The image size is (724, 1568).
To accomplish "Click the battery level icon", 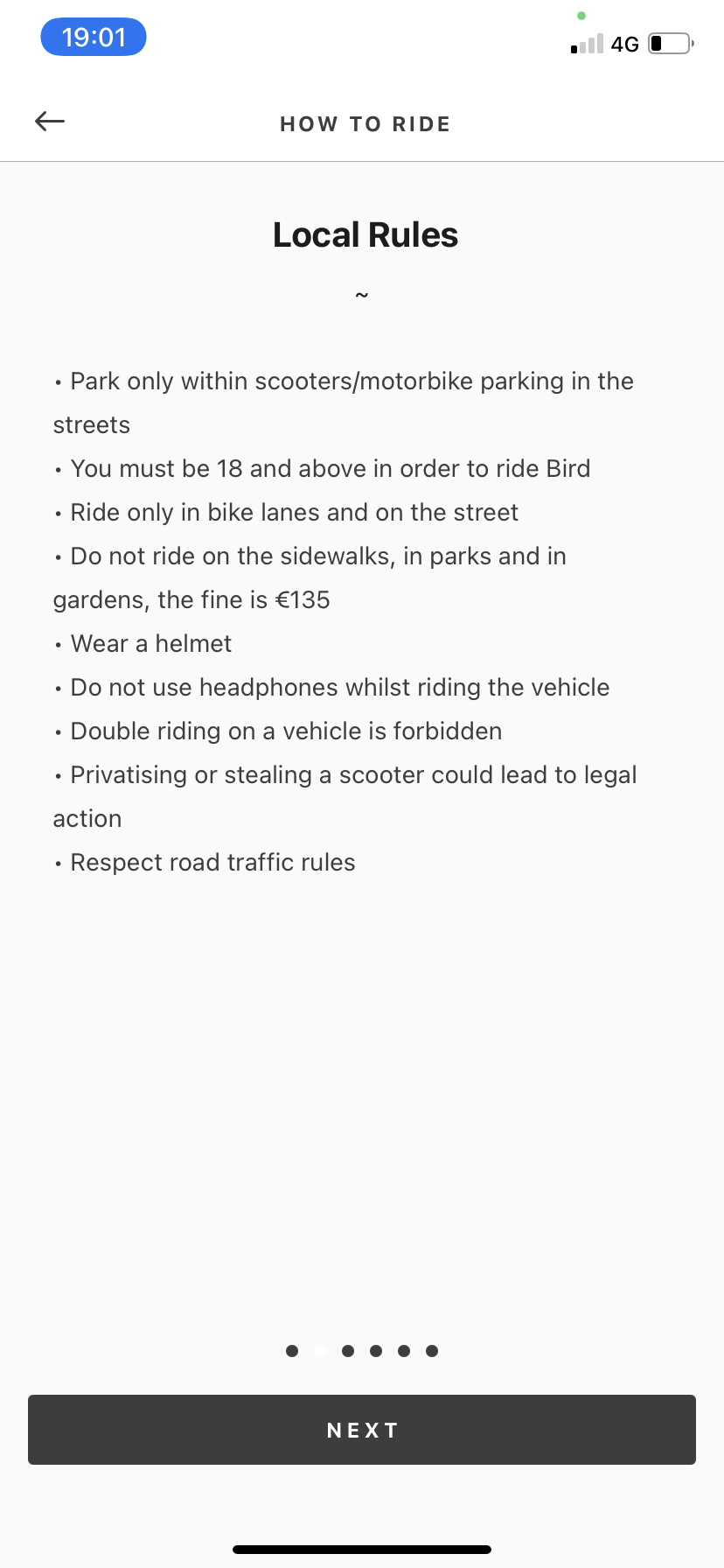I will pos(669,43).
